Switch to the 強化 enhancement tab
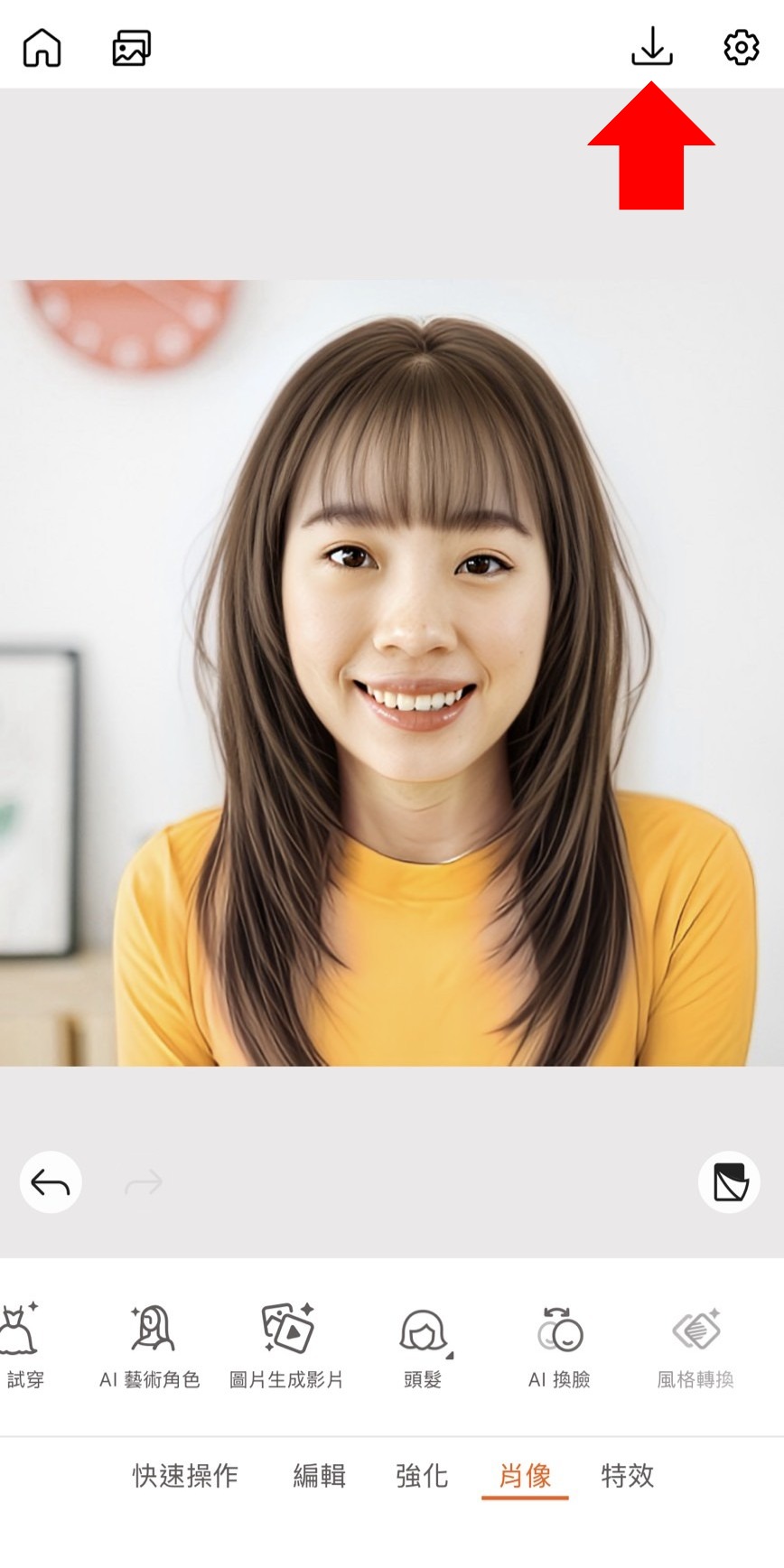The height and width of the screenshot is (1568, 784). tap(421, 1475)
